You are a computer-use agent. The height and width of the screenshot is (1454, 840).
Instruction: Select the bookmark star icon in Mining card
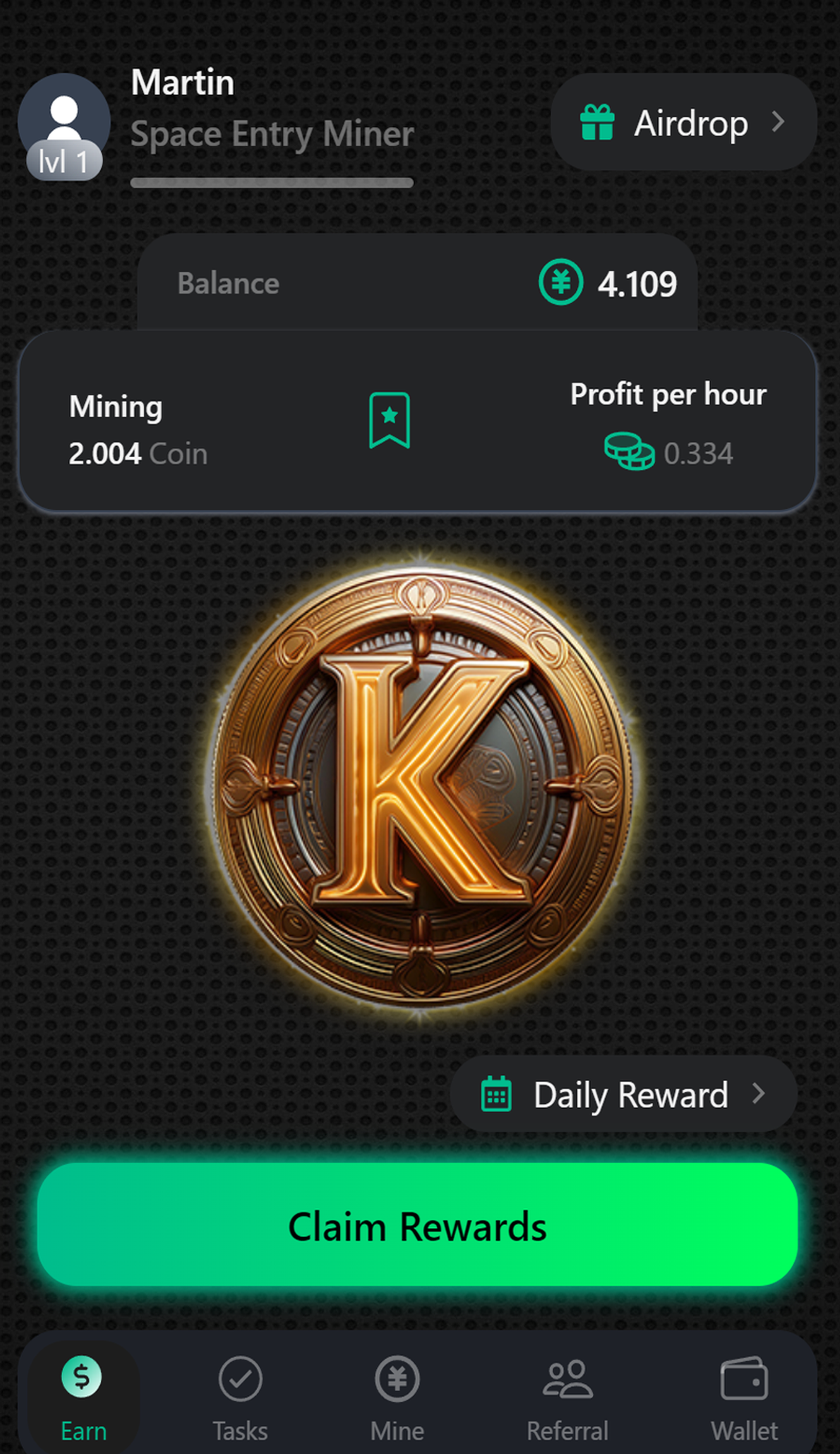pyautogui.click(x=389, y=422)
